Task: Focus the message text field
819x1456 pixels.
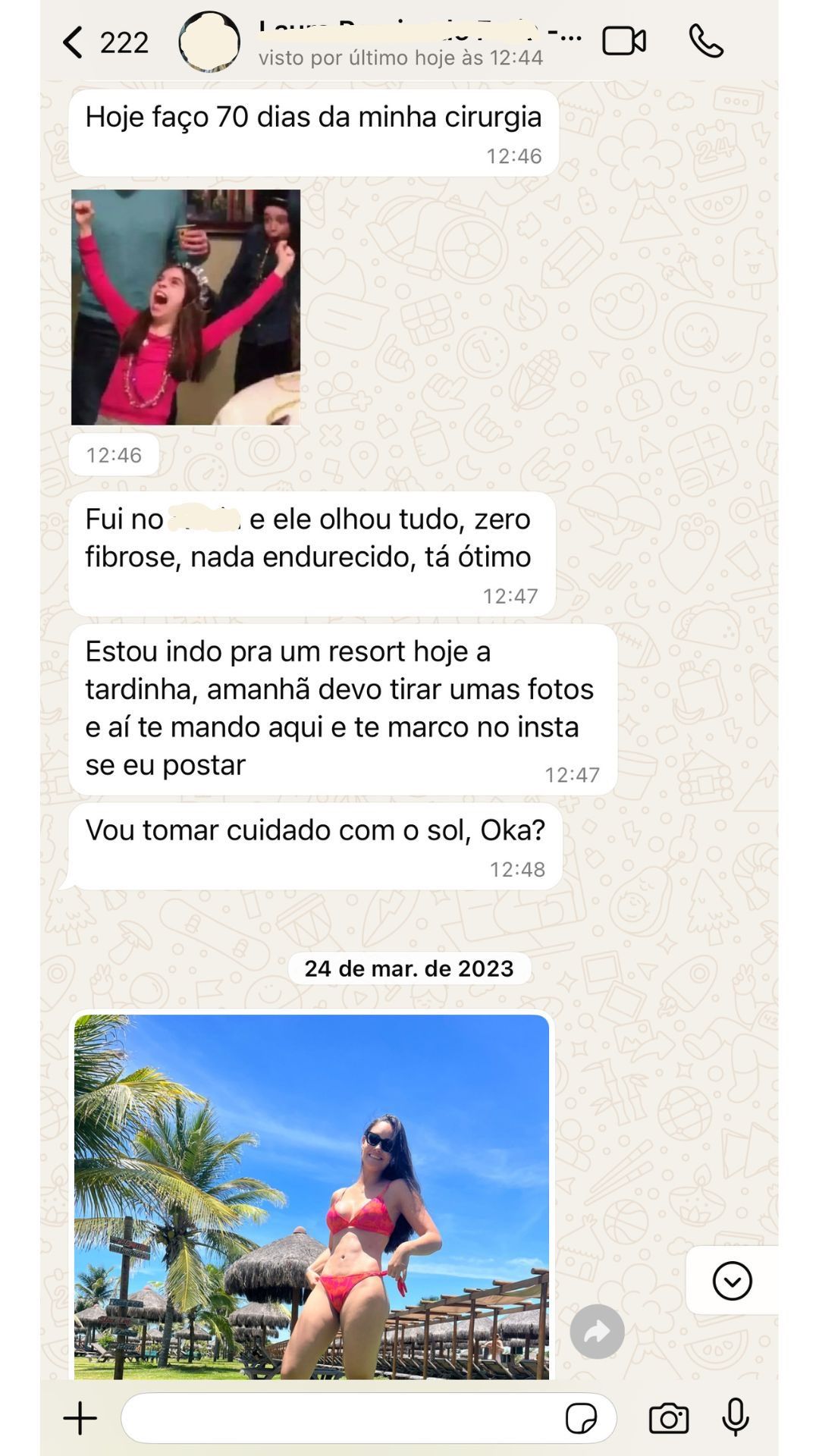Action: (341, 1418)
